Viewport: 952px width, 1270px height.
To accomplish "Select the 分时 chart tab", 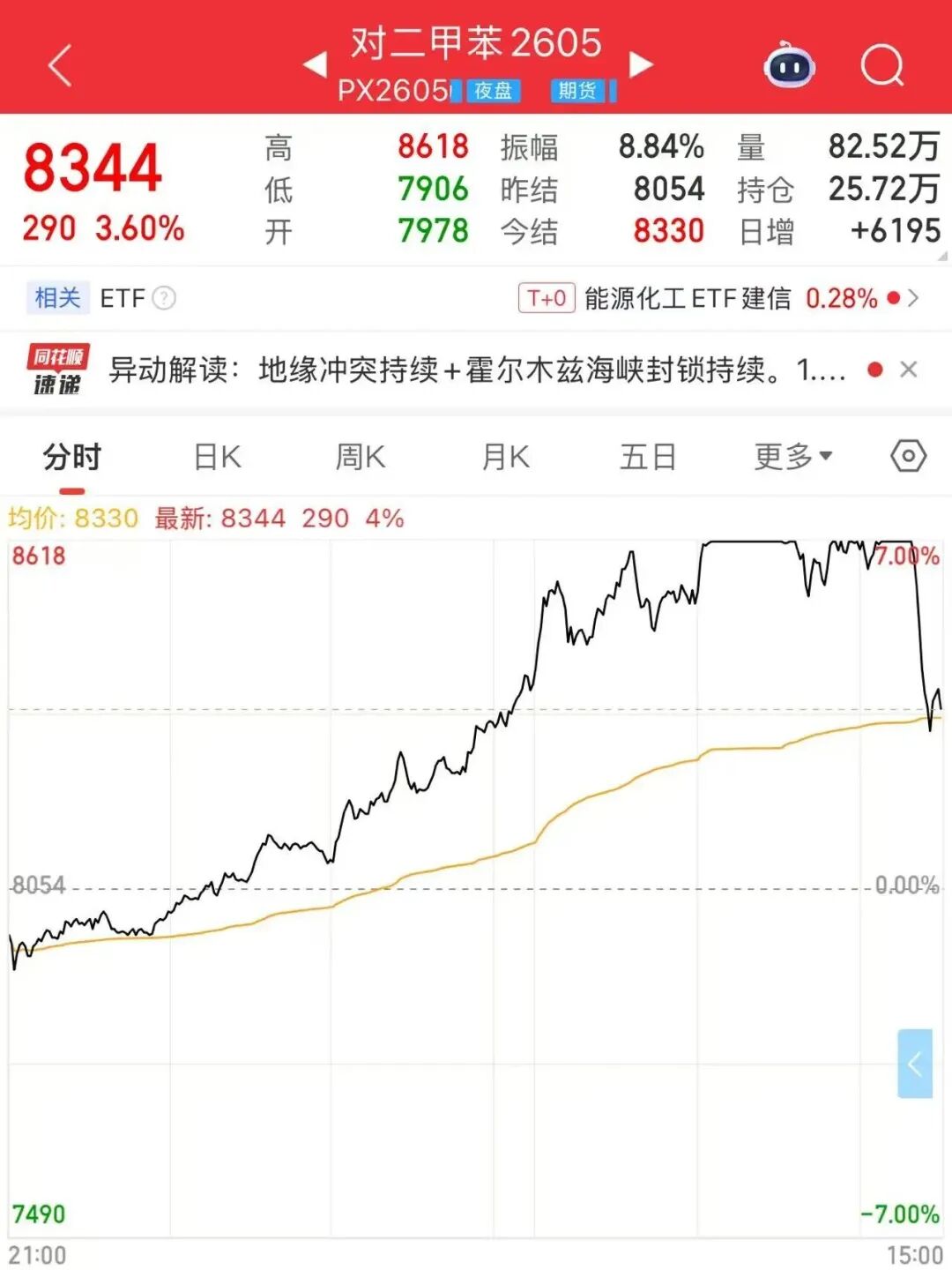I will [x=72, y=458].
